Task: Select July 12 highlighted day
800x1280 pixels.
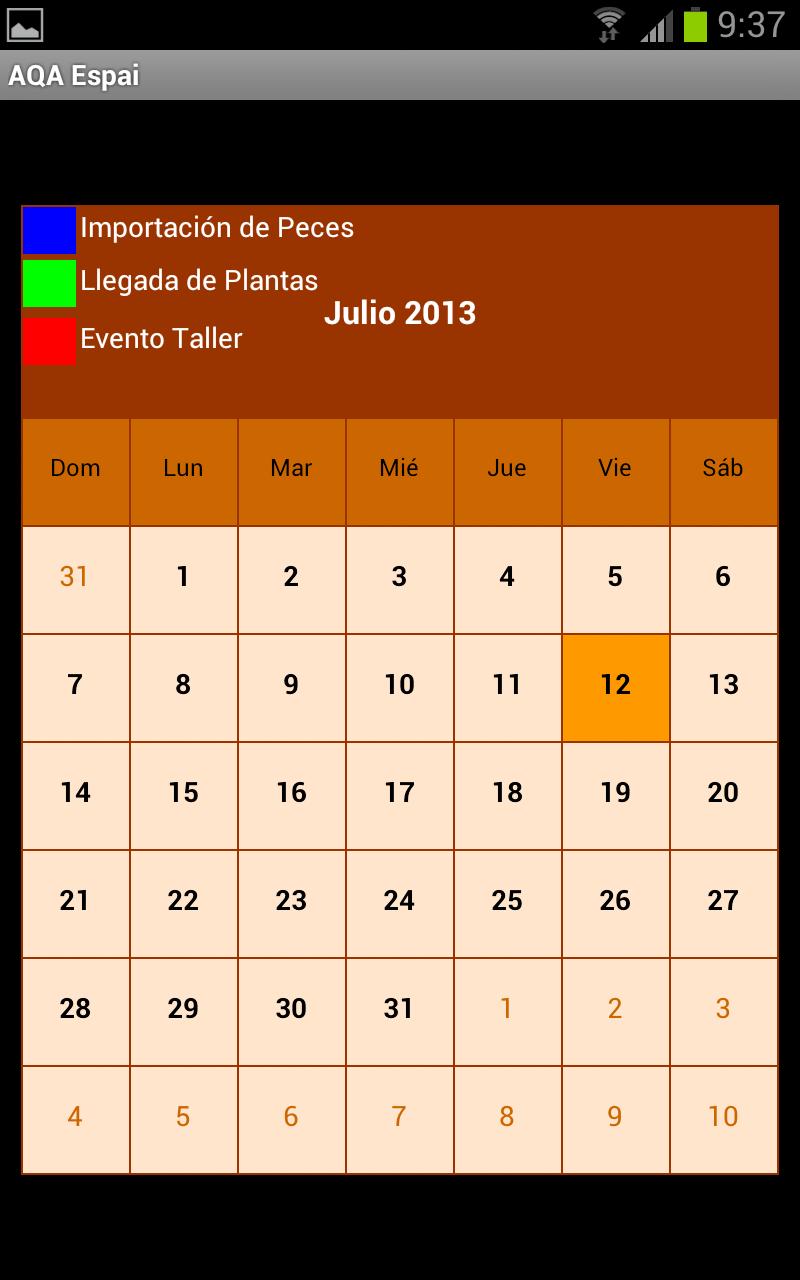Action: (615, 687)
